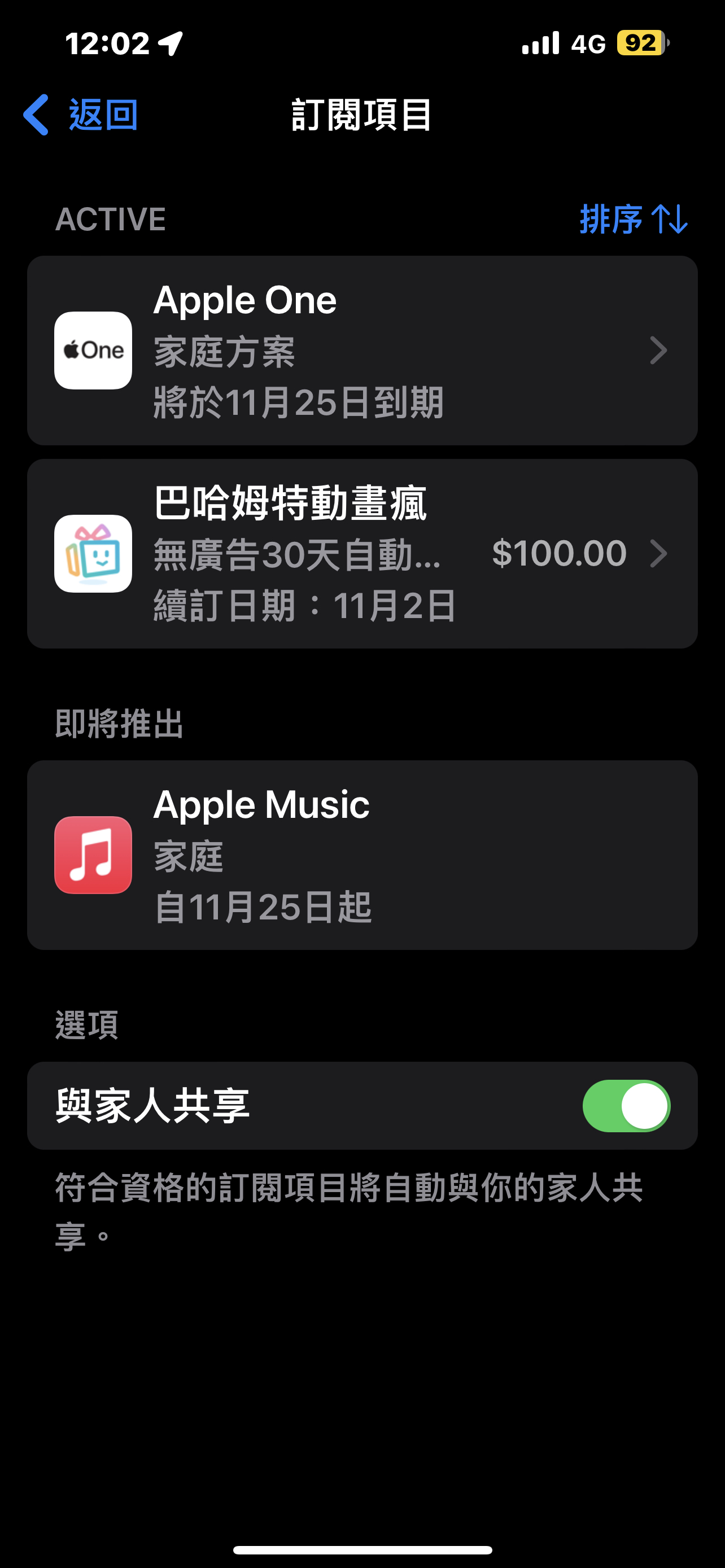Turn off the 與家人共享 switch

[626, 1106]
